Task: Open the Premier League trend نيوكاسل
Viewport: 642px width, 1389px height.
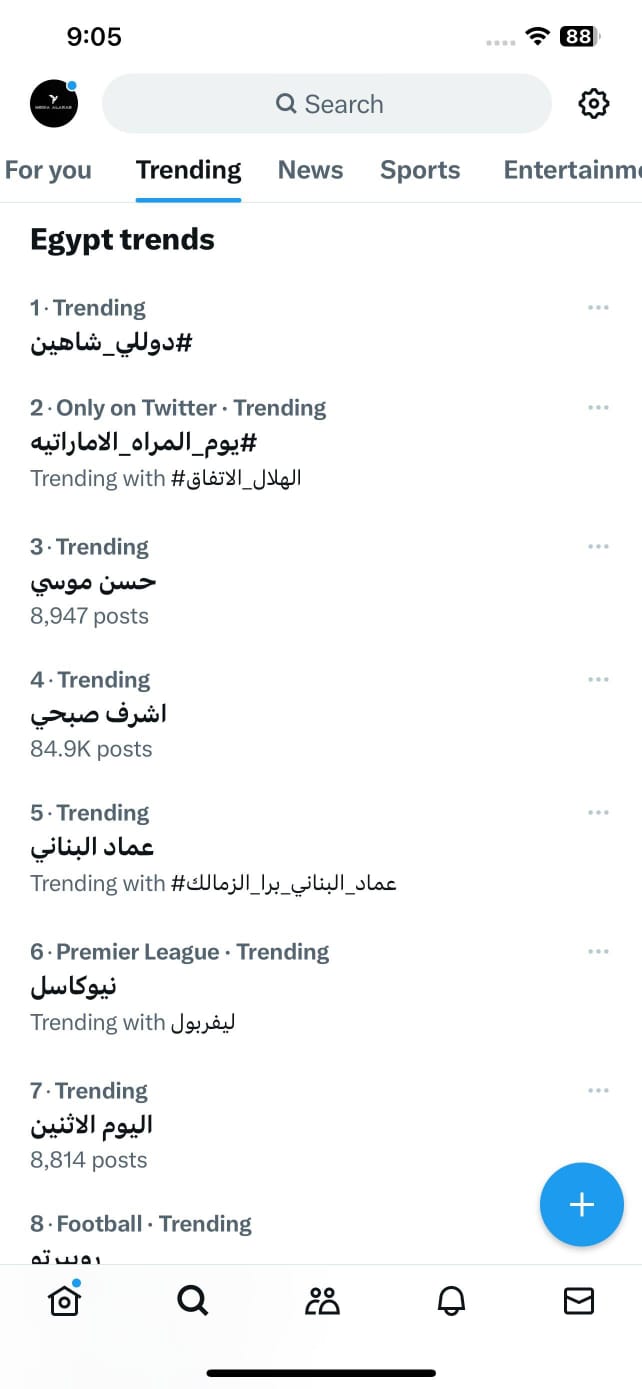Action: [73, 986]
